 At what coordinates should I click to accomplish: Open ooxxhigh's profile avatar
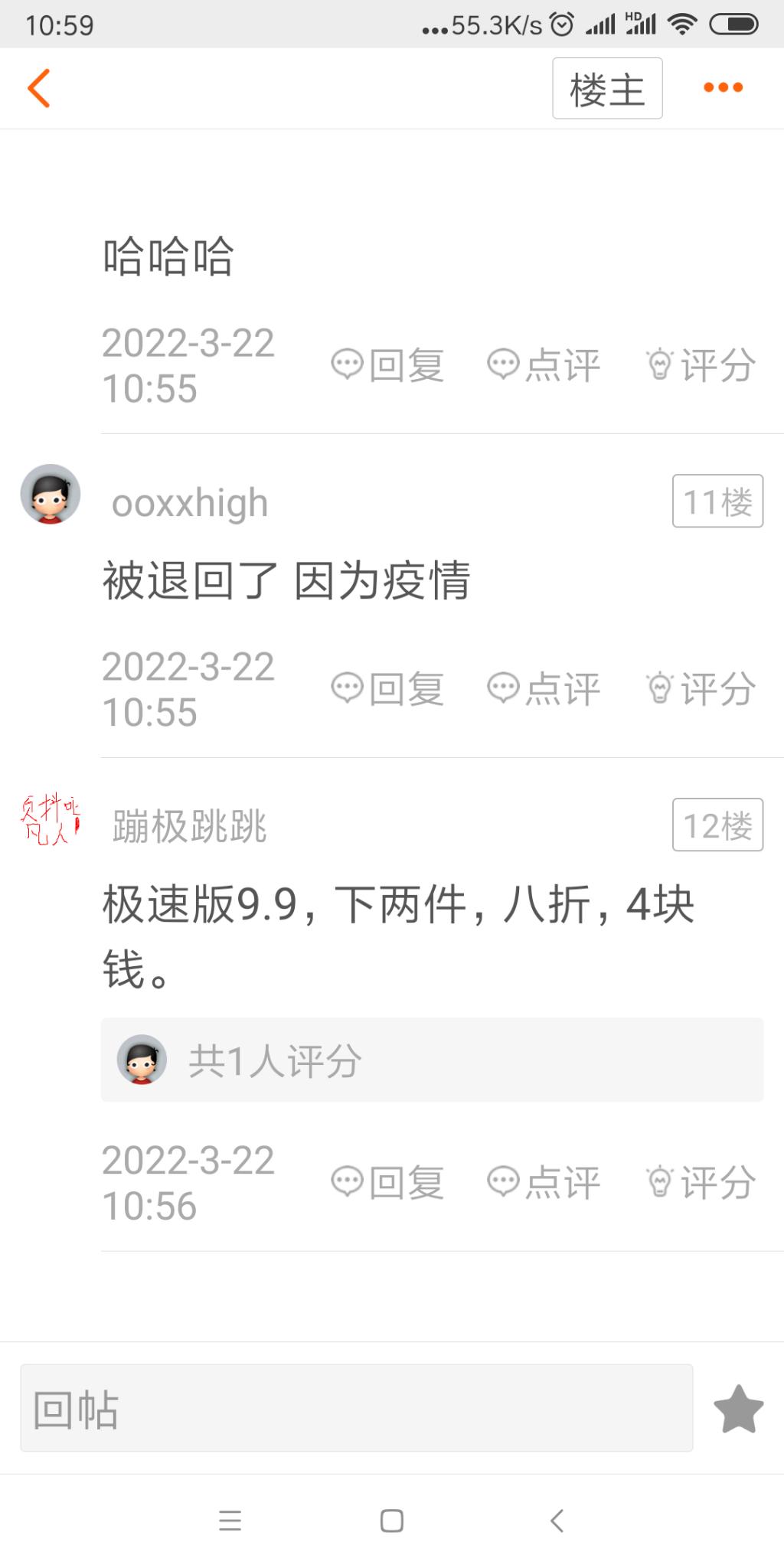click(x=51, y=494)
